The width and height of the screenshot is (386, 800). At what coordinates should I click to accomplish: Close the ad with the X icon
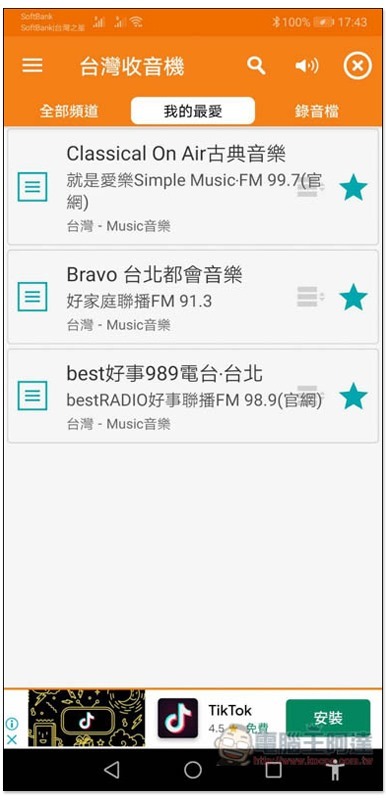[11, 739]
